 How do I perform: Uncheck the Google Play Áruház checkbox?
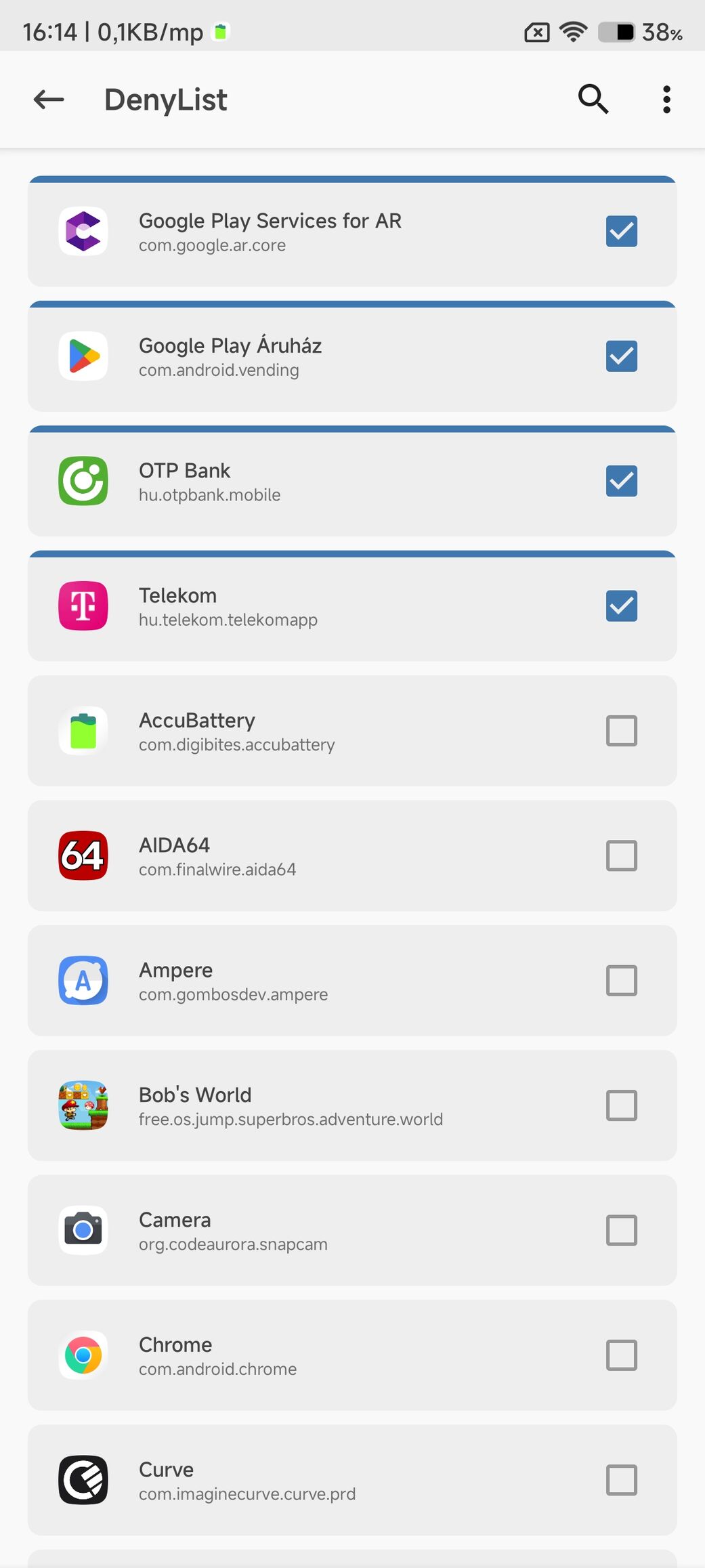click(x=621, y=356)
